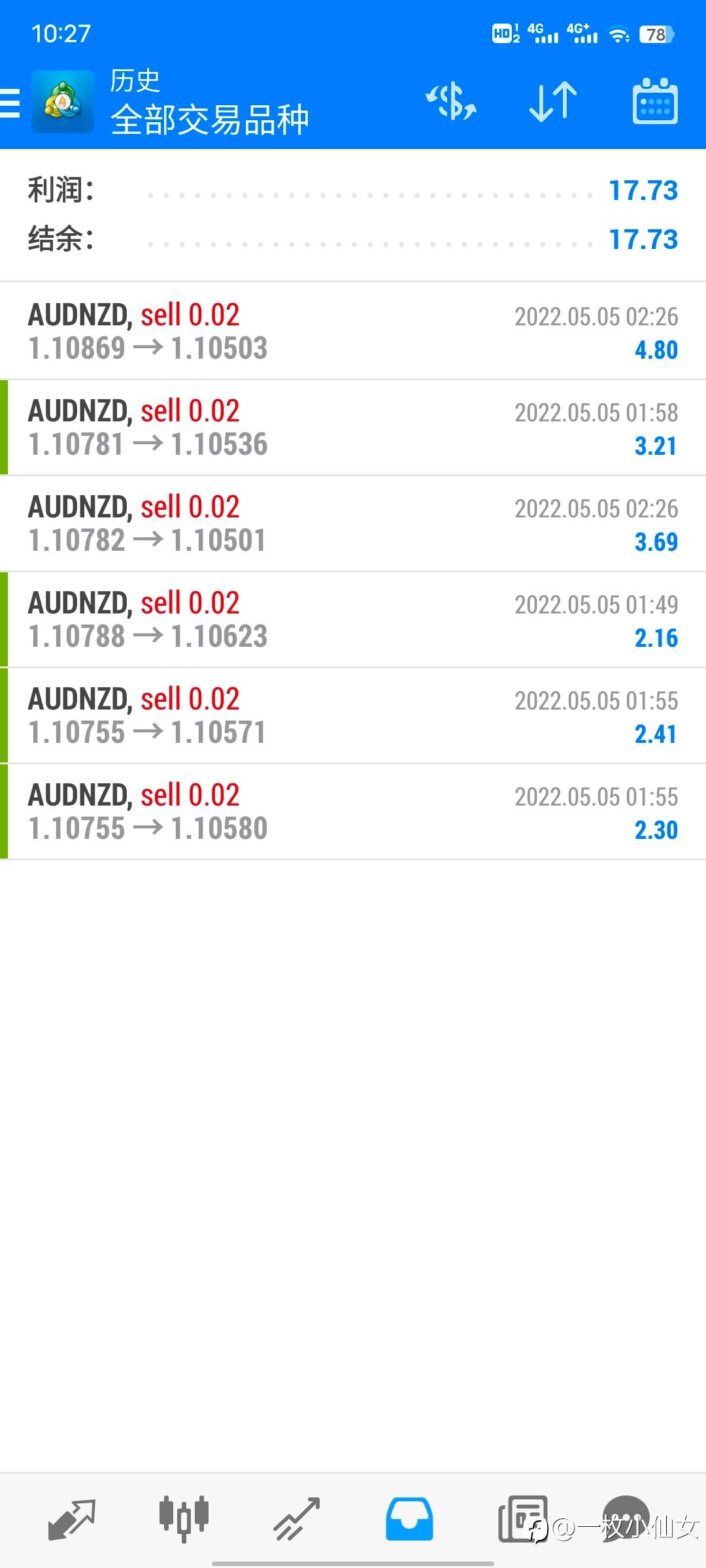Viewport: 706px width, 1568px height.
Task: Open AUDNZD trade with profit 2.30
Action: point(353,811)
